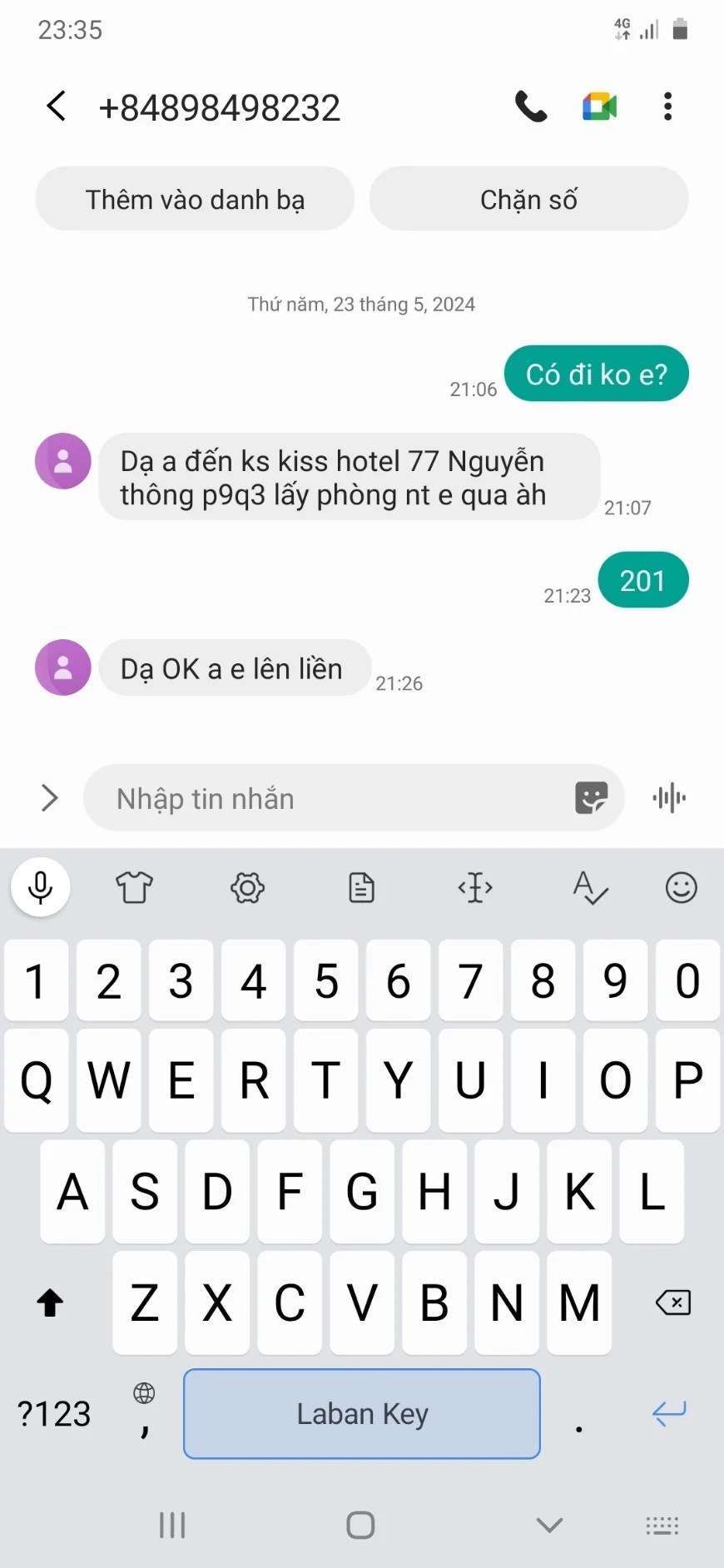Activate keyboard voice typing microphone
This screenshot has width=724, height=1568.
click(40, 887)
